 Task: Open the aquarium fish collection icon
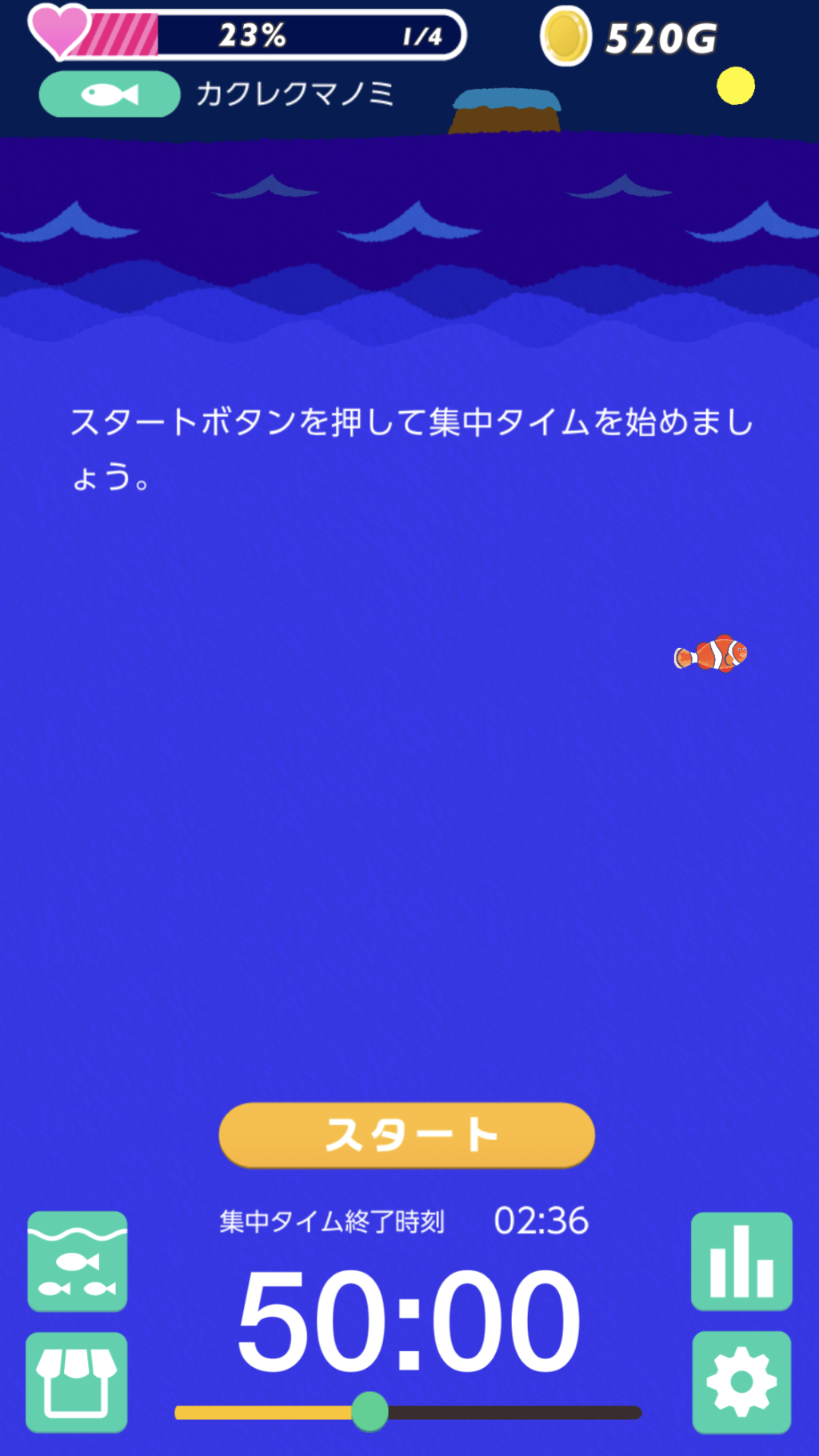point(78,1261)
